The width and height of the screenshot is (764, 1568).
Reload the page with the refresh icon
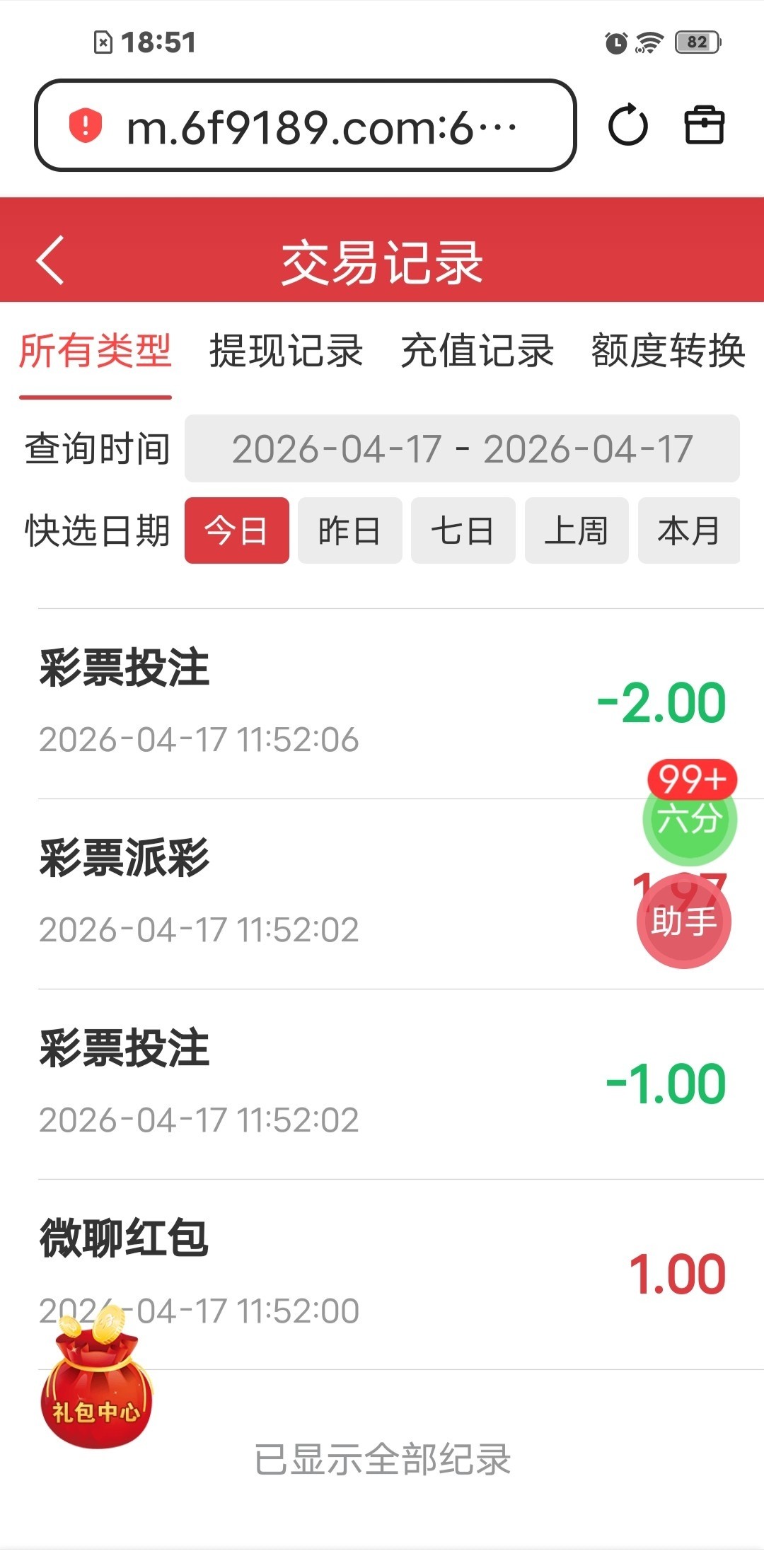(627, 126)
